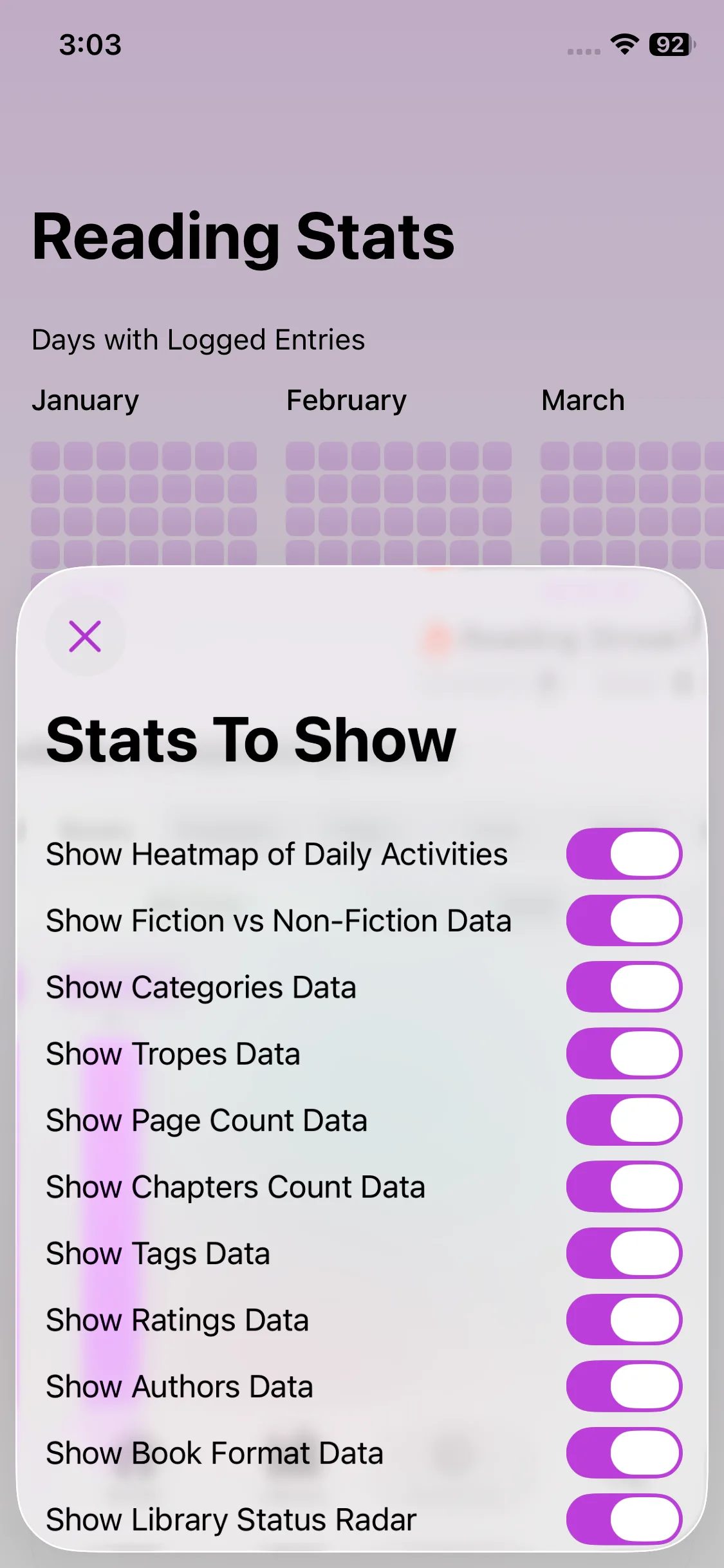The width and height of the screenshot is (724, 1568).
Task: Toggle Show Ratings Data switch
Action: (x=624, y=1320)
